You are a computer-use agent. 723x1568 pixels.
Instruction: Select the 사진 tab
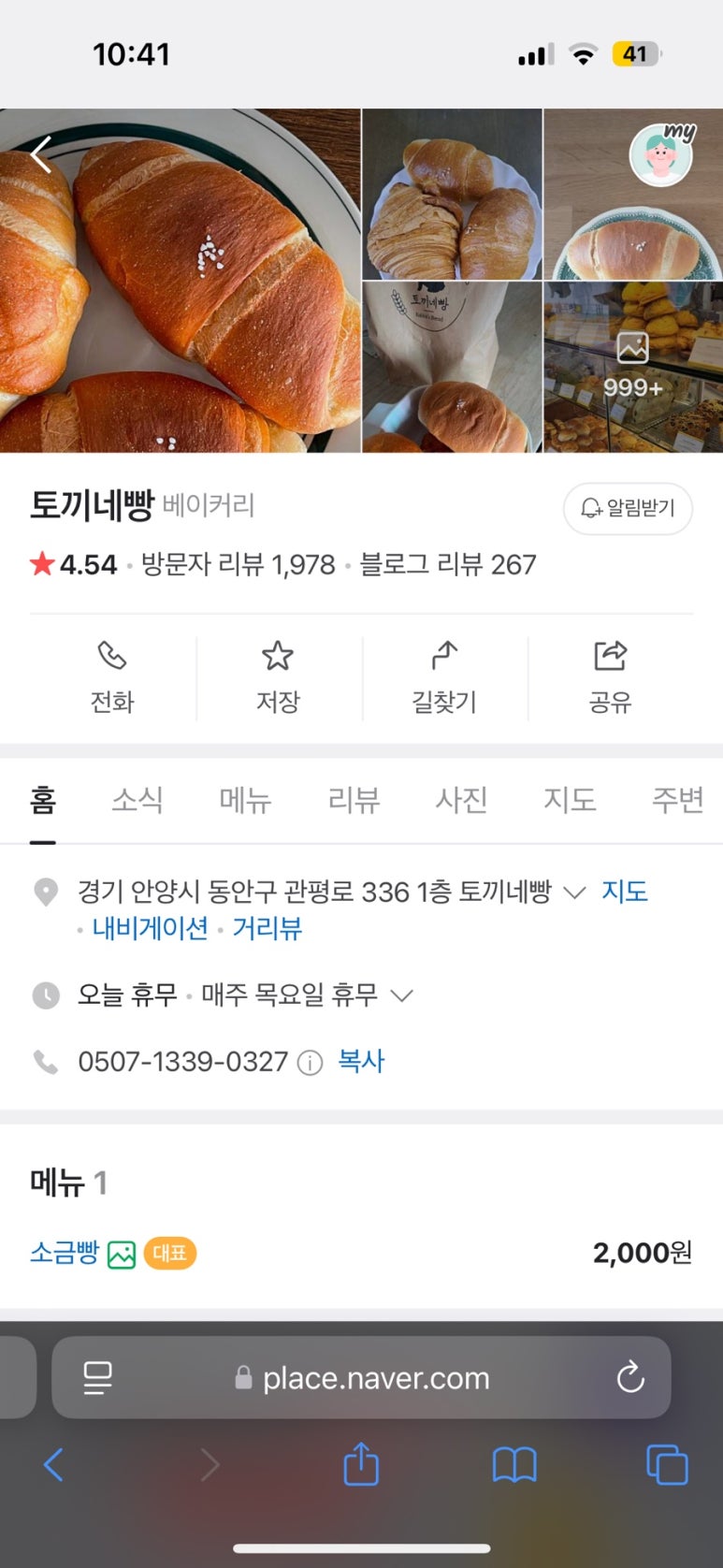[x=461, y=800]
